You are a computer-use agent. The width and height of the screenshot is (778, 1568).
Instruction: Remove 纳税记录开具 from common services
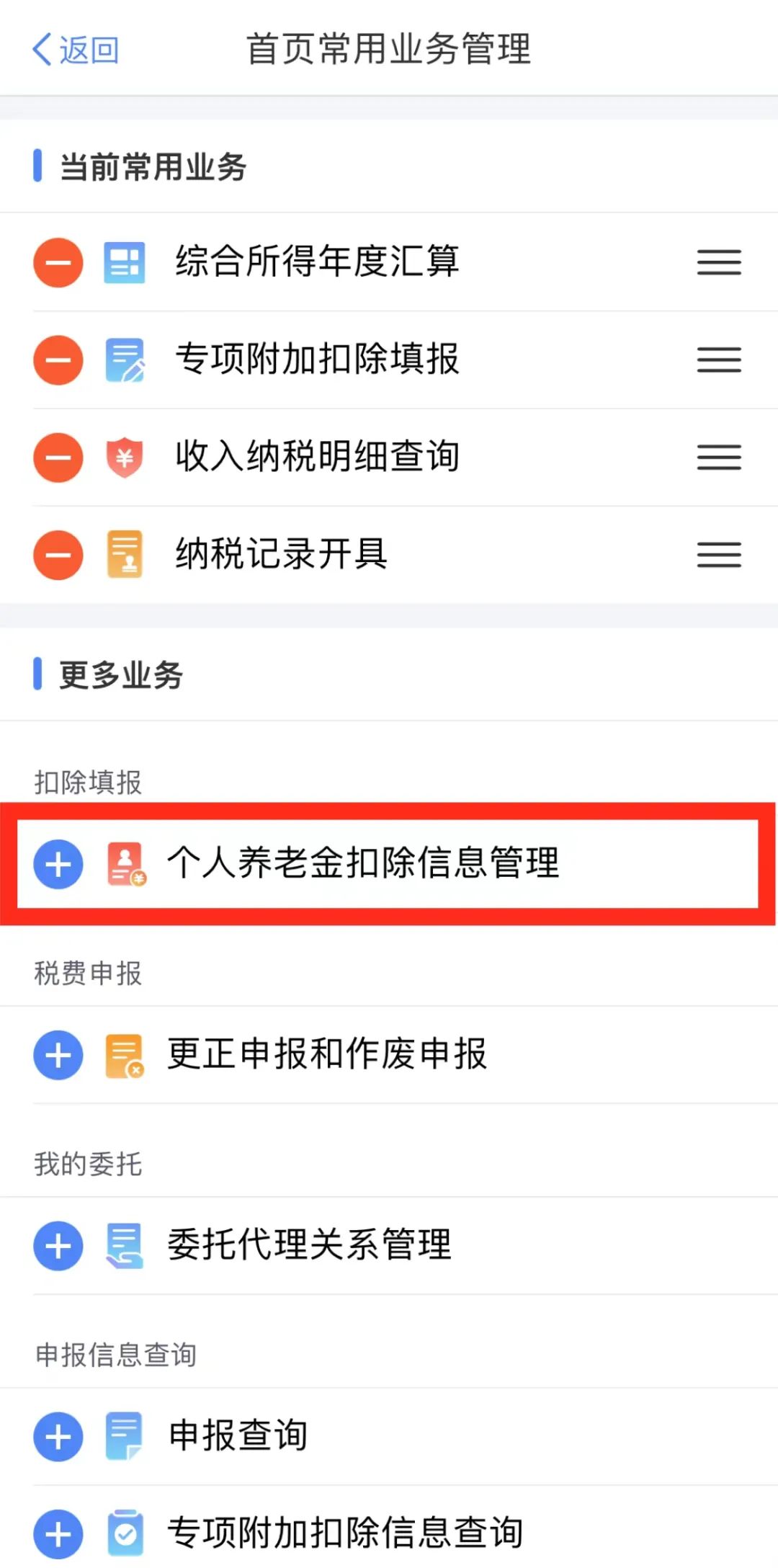tap(58, 555)
